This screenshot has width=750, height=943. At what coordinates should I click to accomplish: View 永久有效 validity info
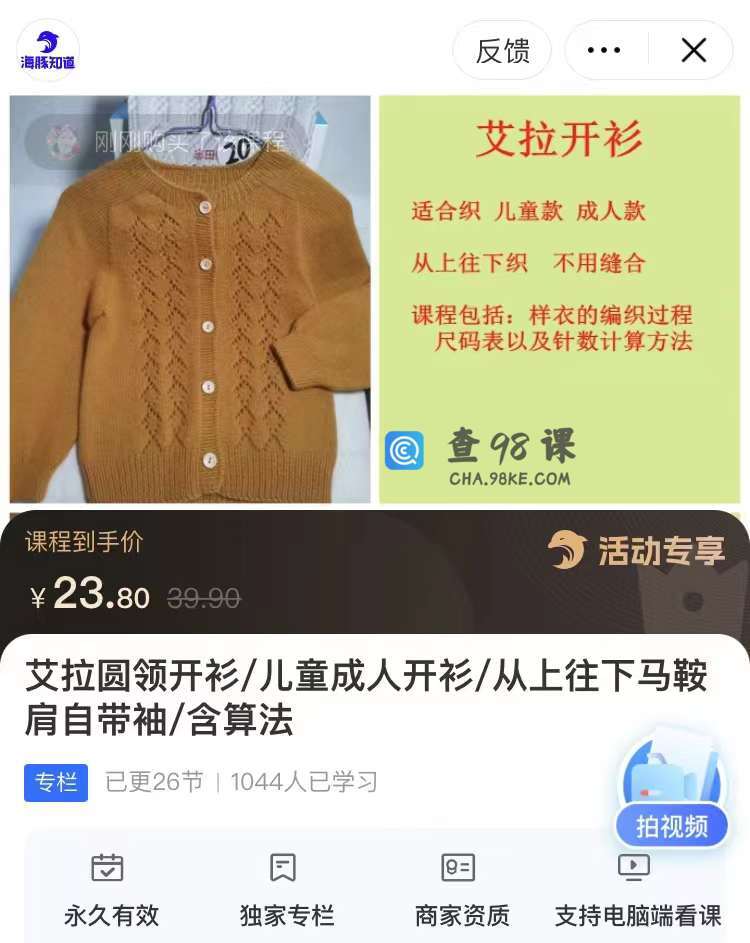click(111, 890)
